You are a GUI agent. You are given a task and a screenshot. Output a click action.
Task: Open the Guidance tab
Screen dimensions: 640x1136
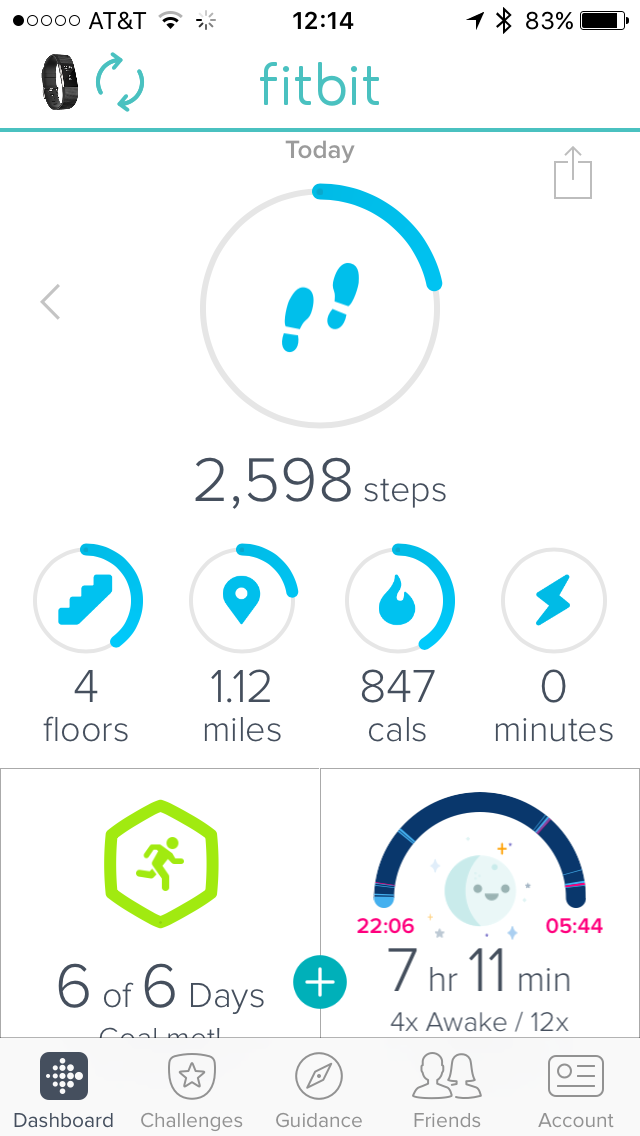point(319,1090)
